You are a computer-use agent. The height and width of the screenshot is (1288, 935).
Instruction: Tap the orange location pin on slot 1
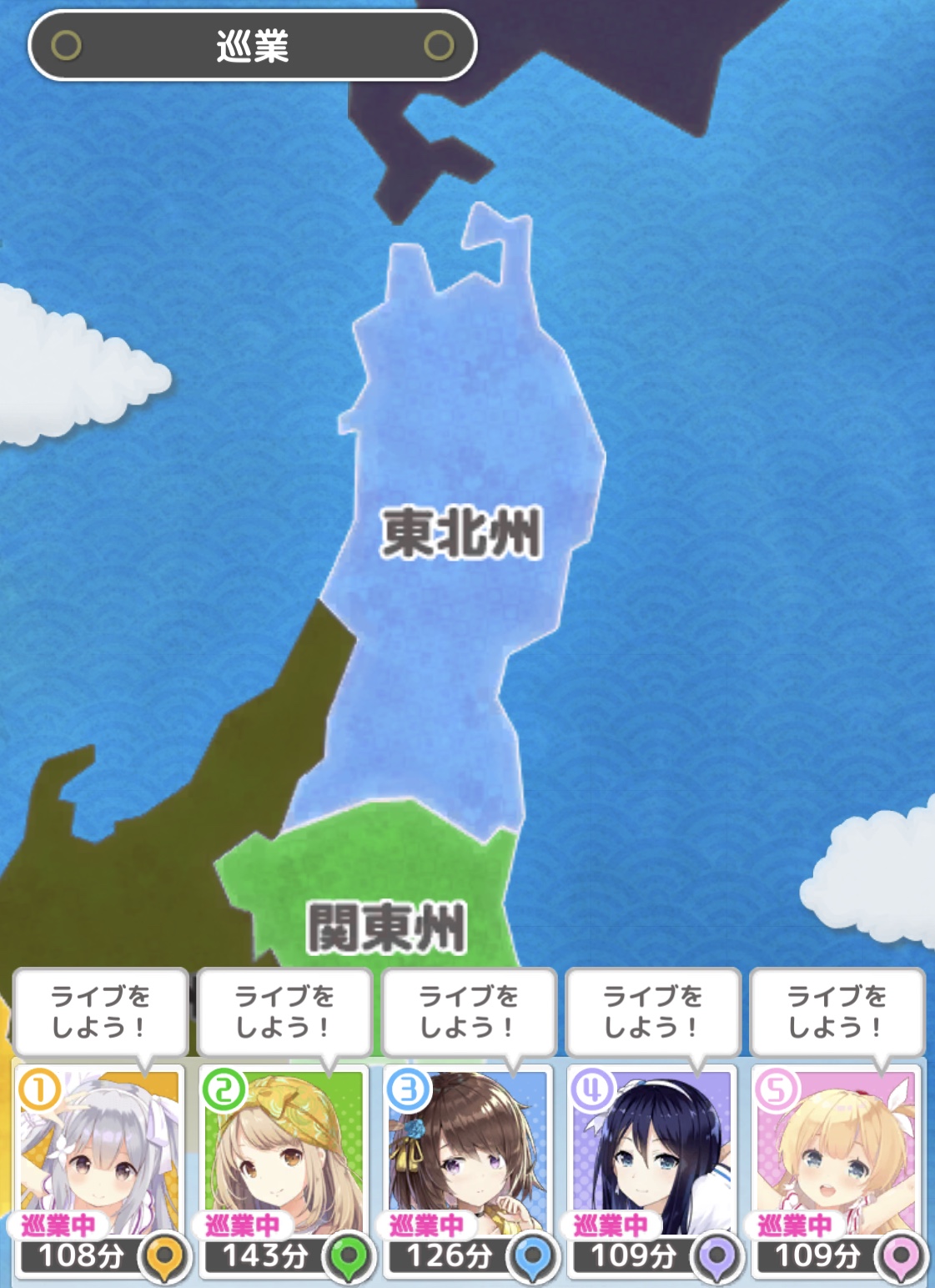pyautogui.click(x=164, y=1255)
